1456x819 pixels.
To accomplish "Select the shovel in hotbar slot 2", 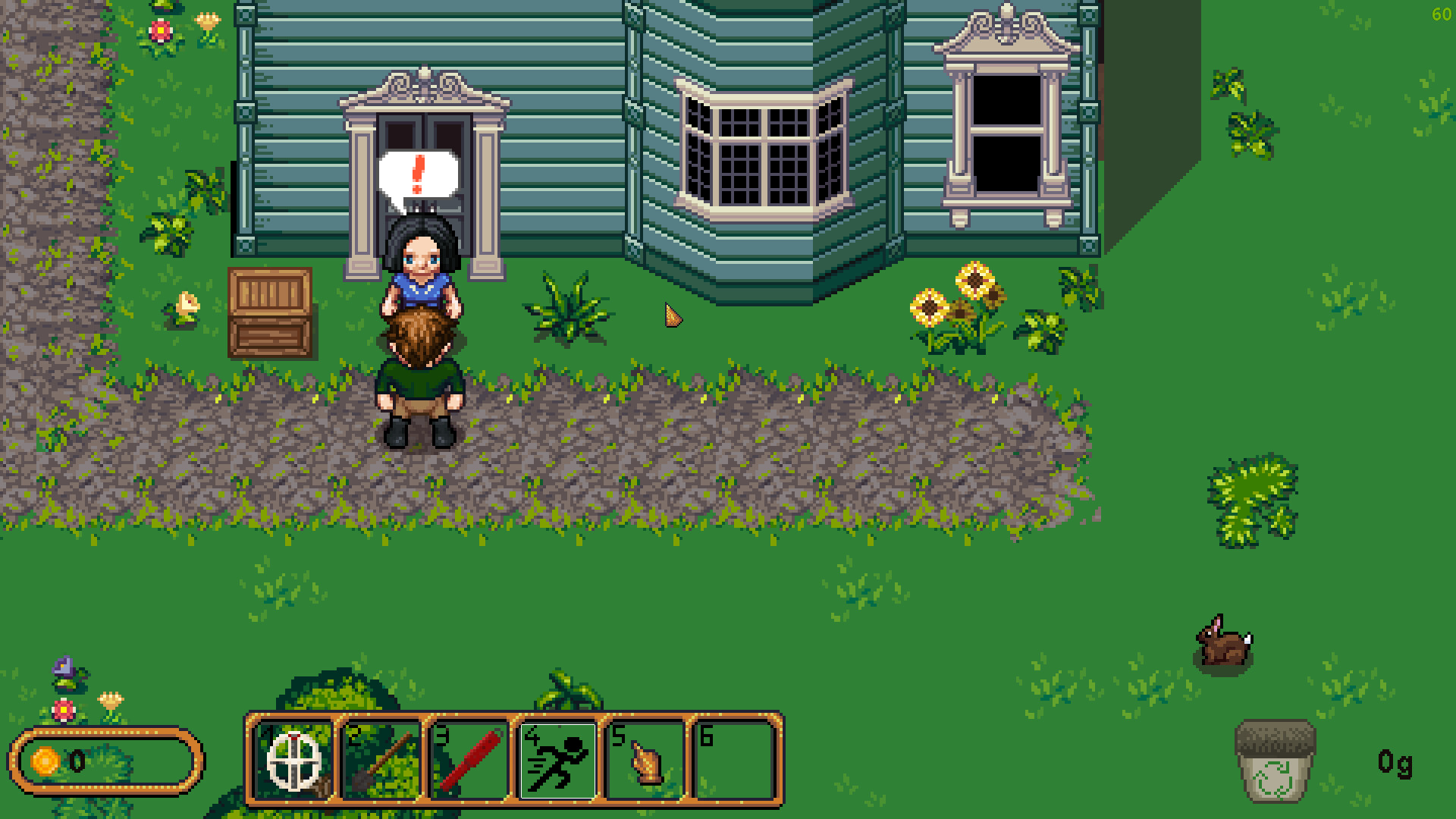I will tap(382, 760).
